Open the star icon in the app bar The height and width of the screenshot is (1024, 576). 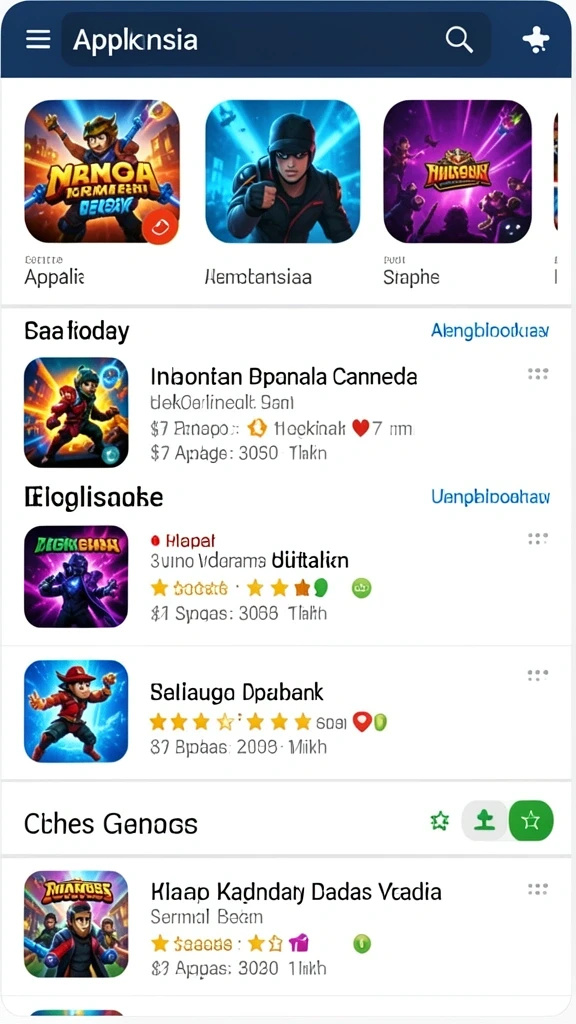536,40
